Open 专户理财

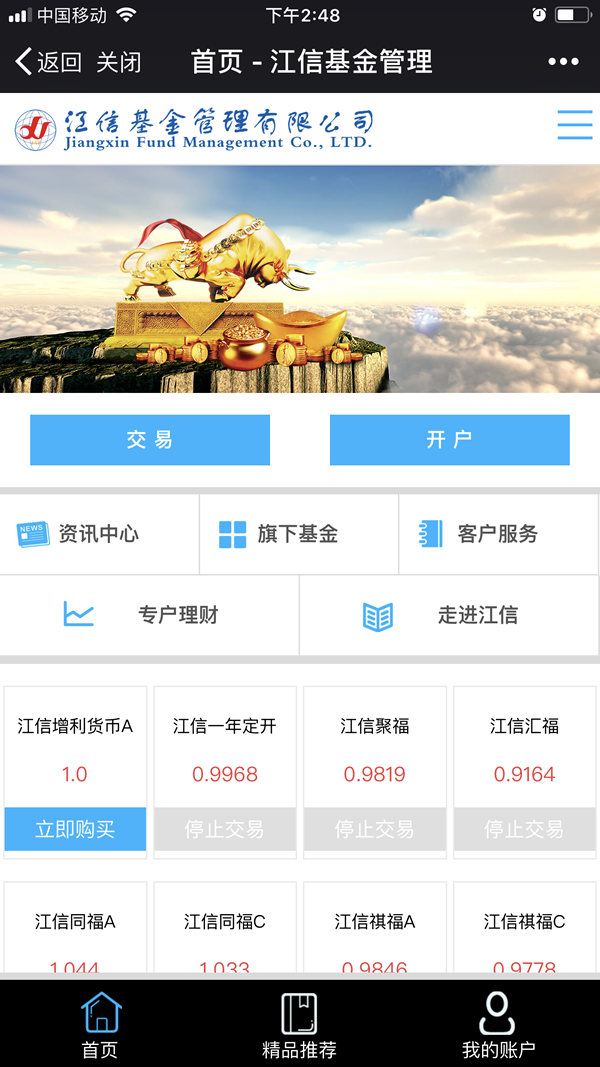pyautogui.click(x=150, y=615)
